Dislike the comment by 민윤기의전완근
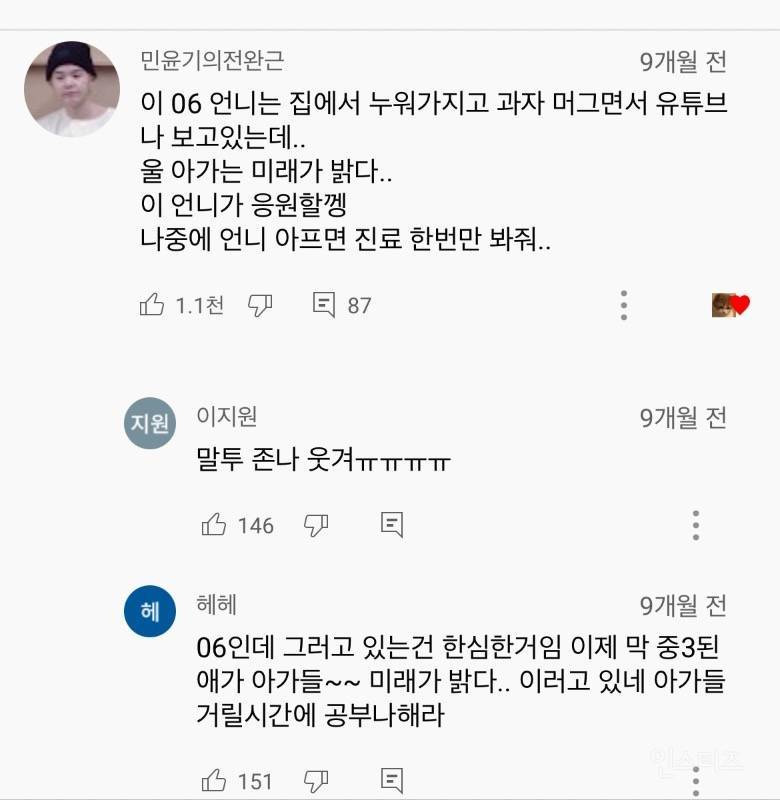The image size is (780, 800). tap(260, 305)
